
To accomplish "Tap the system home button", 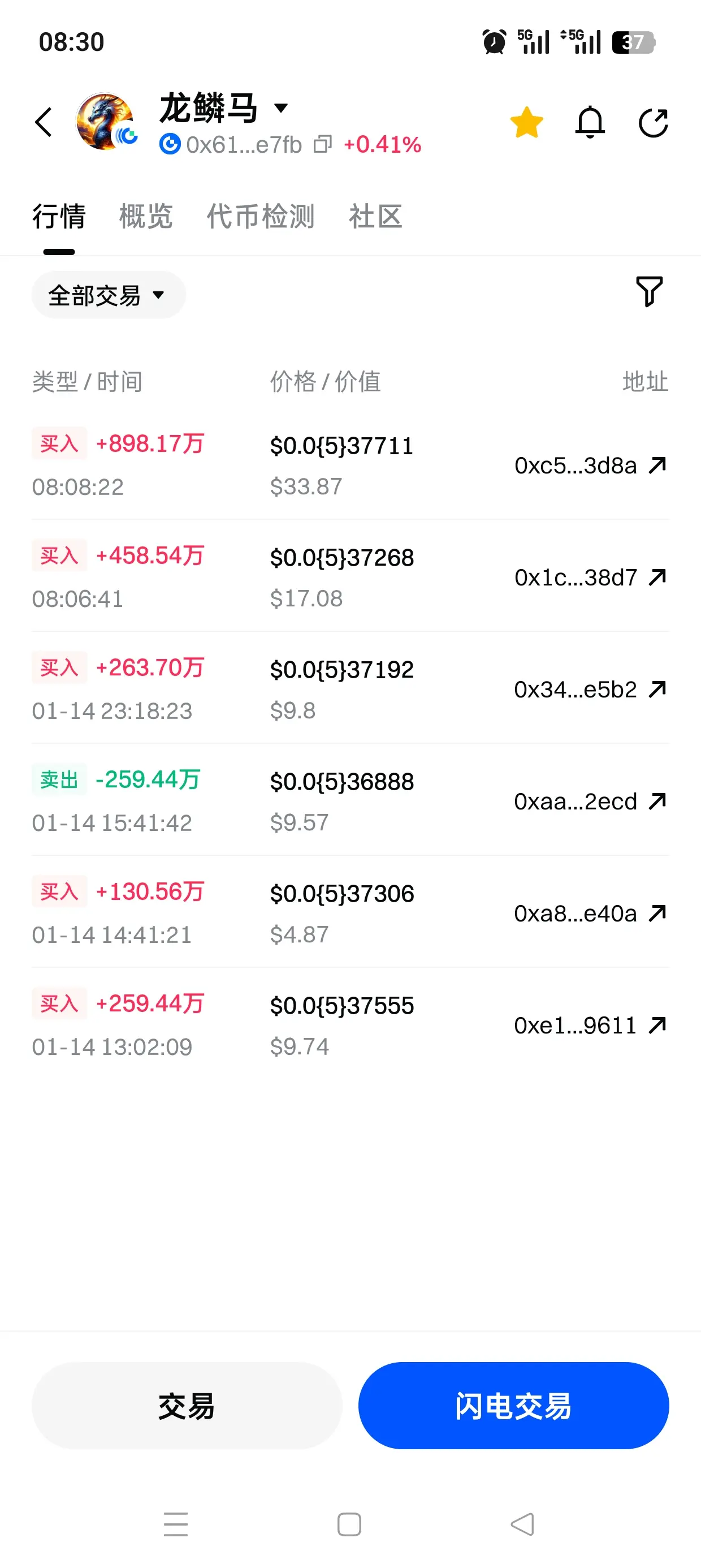I will click(x=349, y=1524).
